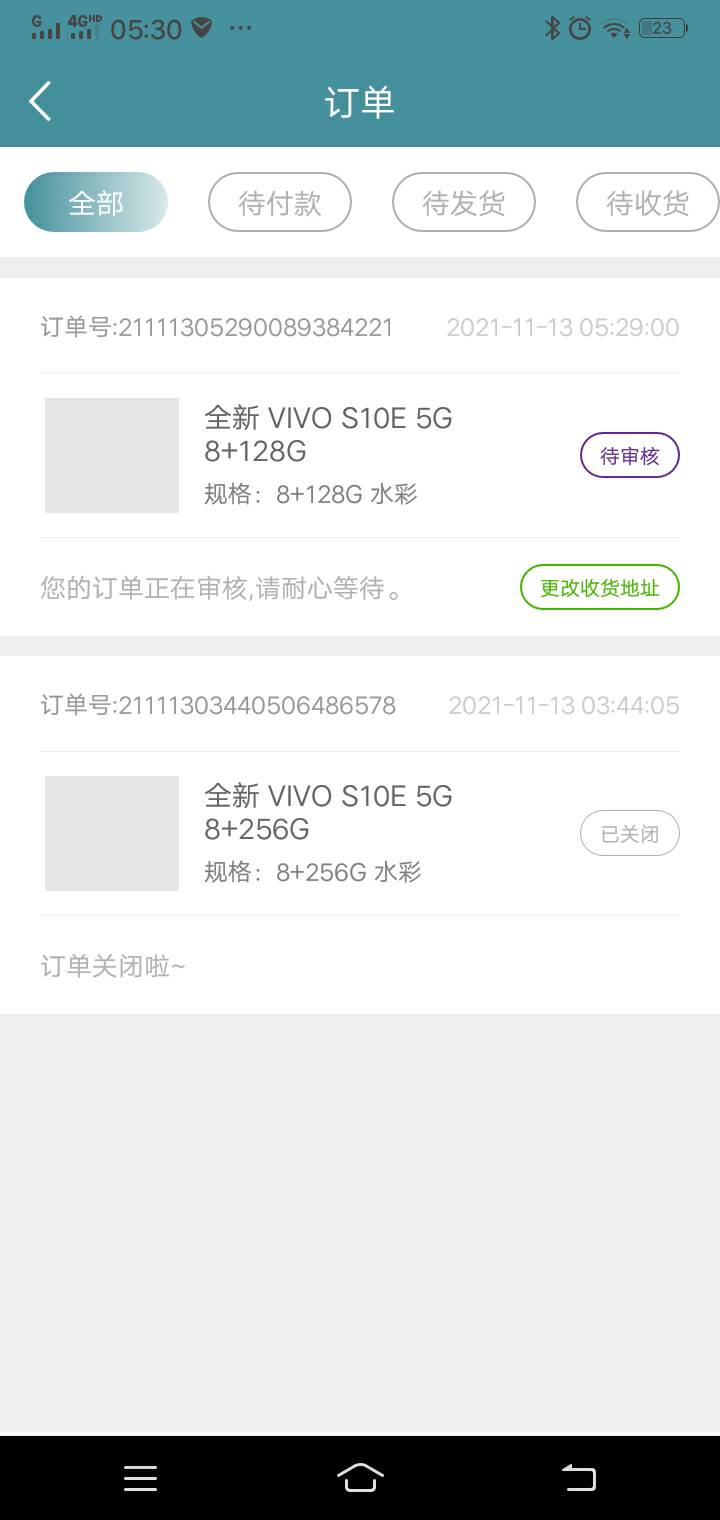
Task: Tap the 待审核 status badge
Action: (x=630, y=456)
